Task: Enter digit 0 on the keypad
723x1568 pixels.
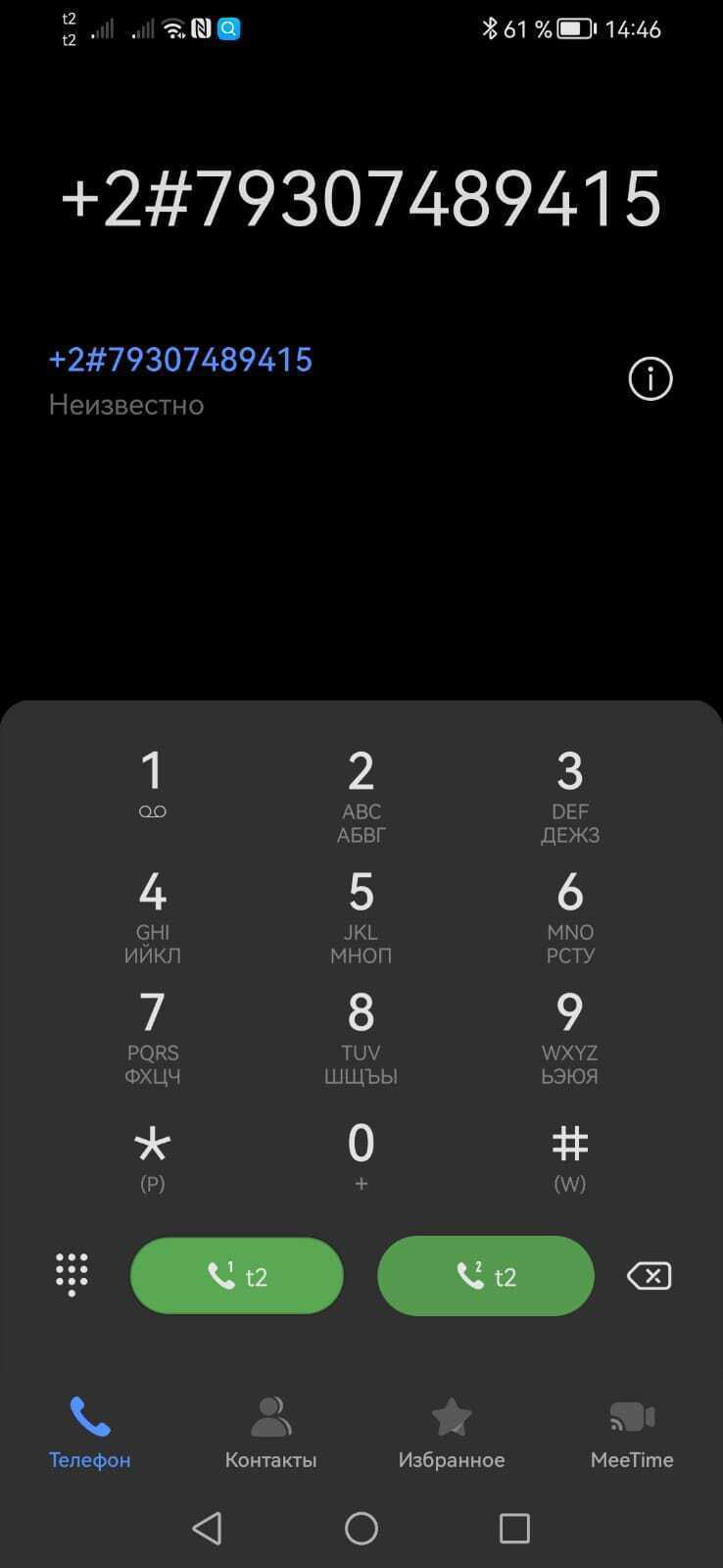Action: point(361,1155)
